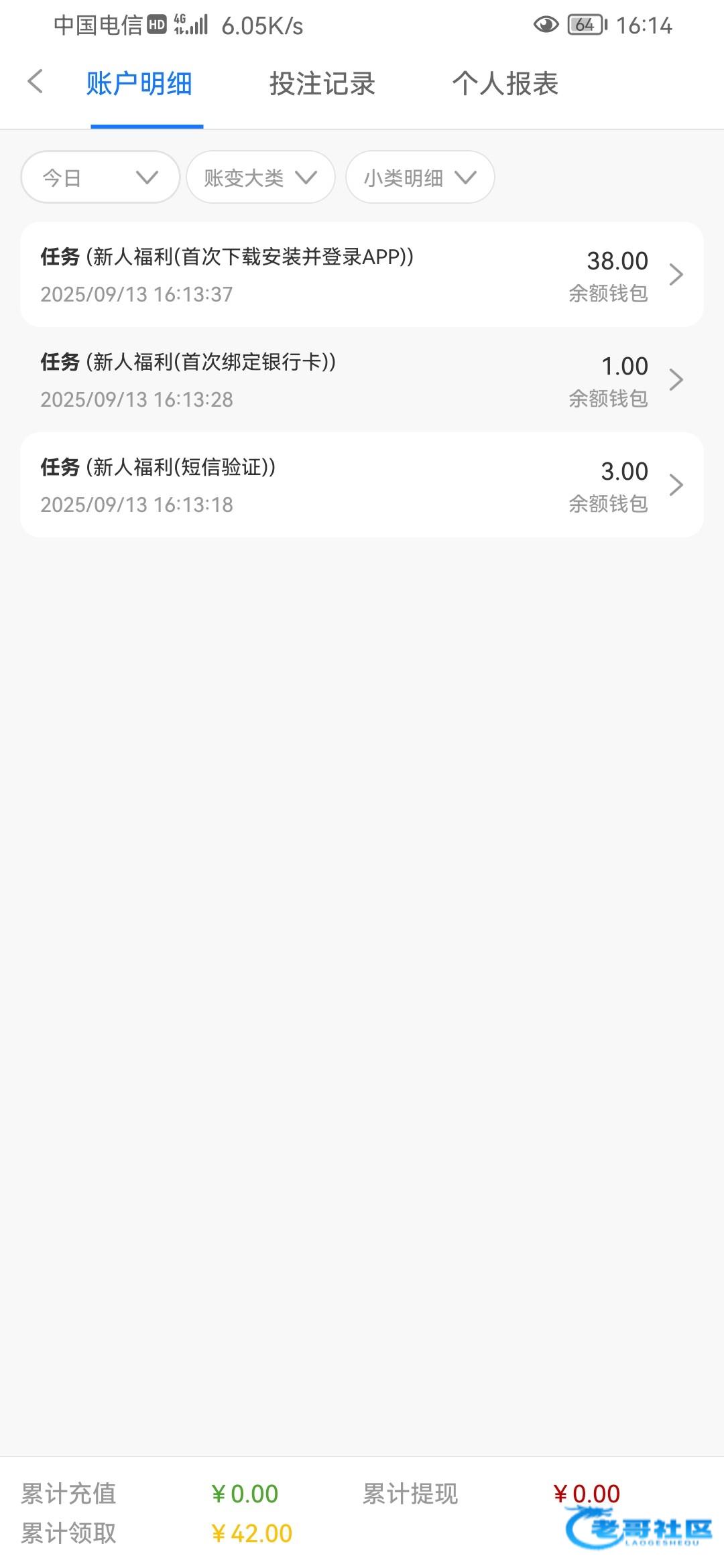The height and width of the screenshot is (1568, 724).
Task: Open the 38.00 首次下载安装并登录APP record
Action: 362,275
